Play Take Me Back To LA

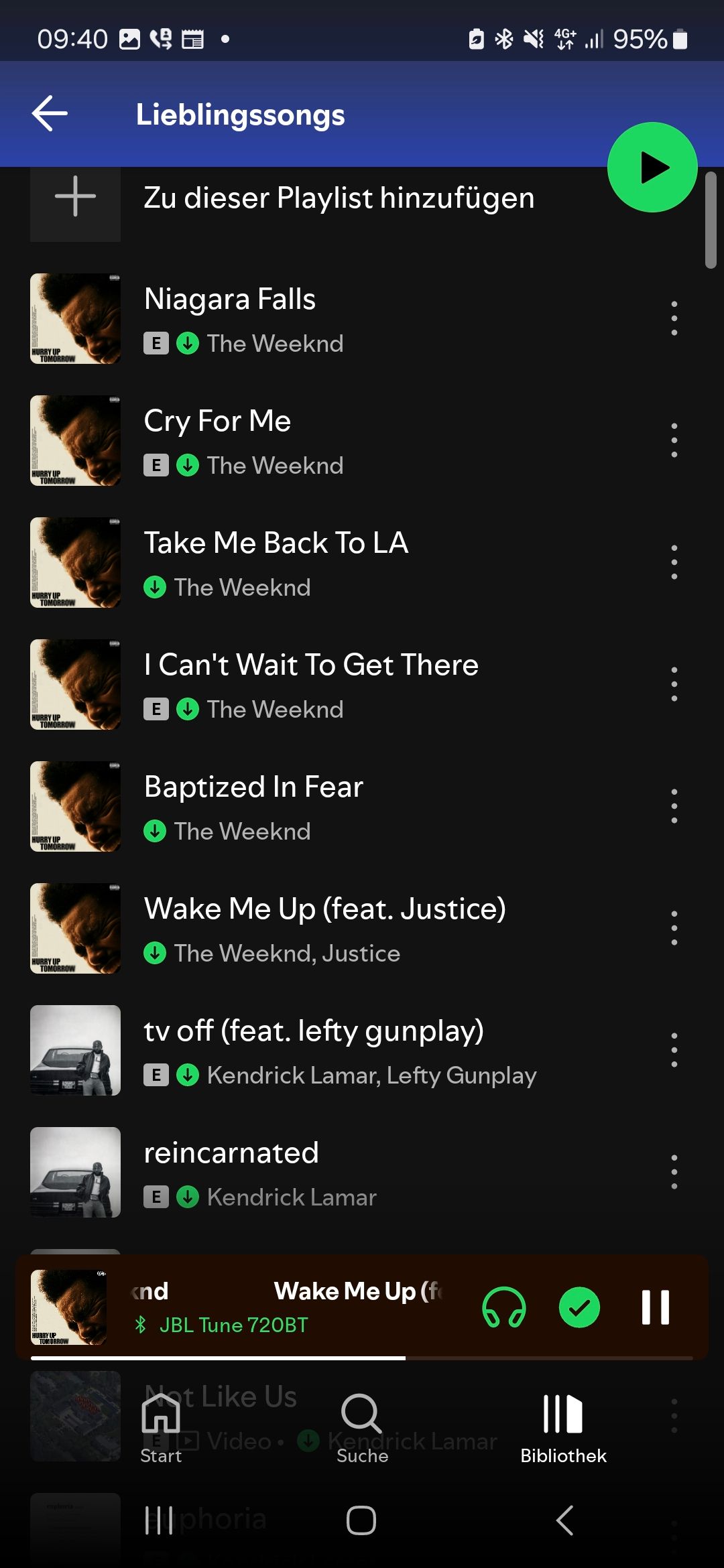(276, 543)
